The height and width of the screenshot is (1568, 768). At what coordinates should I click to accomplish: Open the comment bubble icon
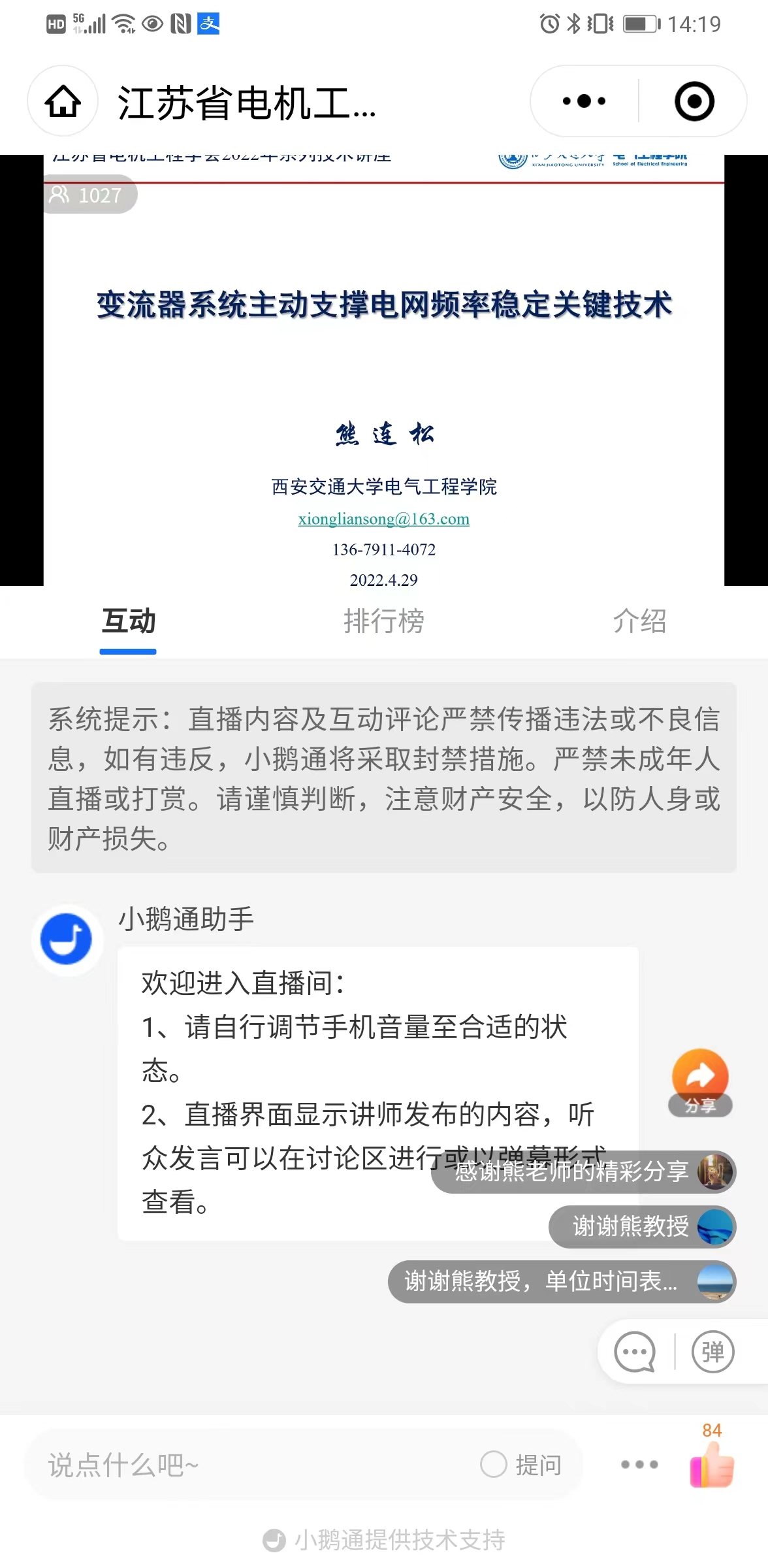[x=634, y=1352]
